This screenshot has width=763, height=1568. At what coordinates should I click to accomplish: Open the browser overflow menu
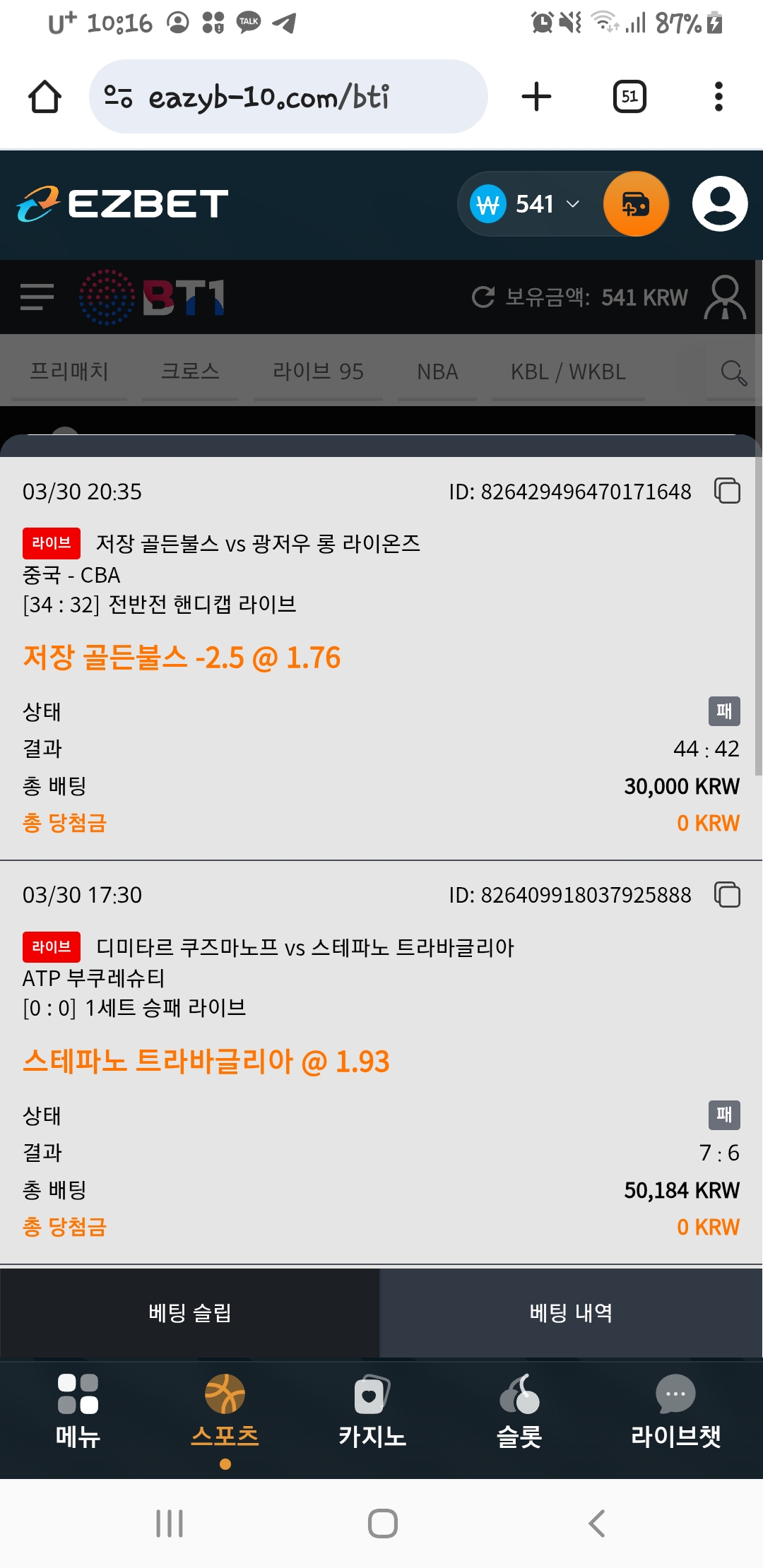(x=718, y=97)
